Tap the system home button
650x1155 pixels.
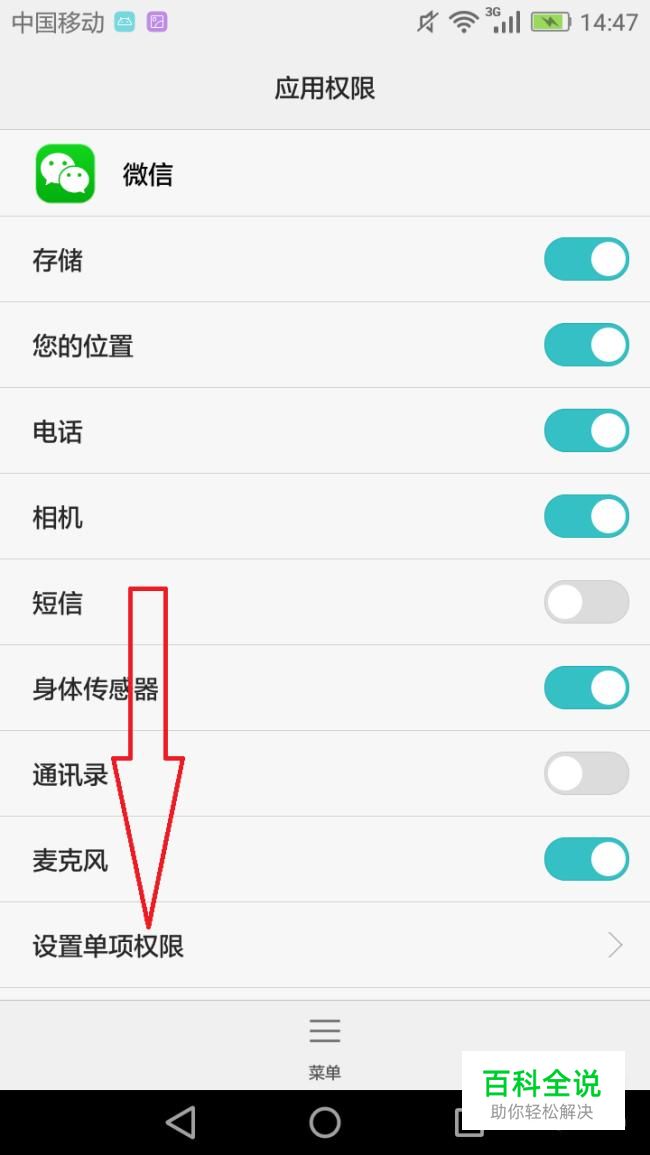click(x=325, y=1123)
